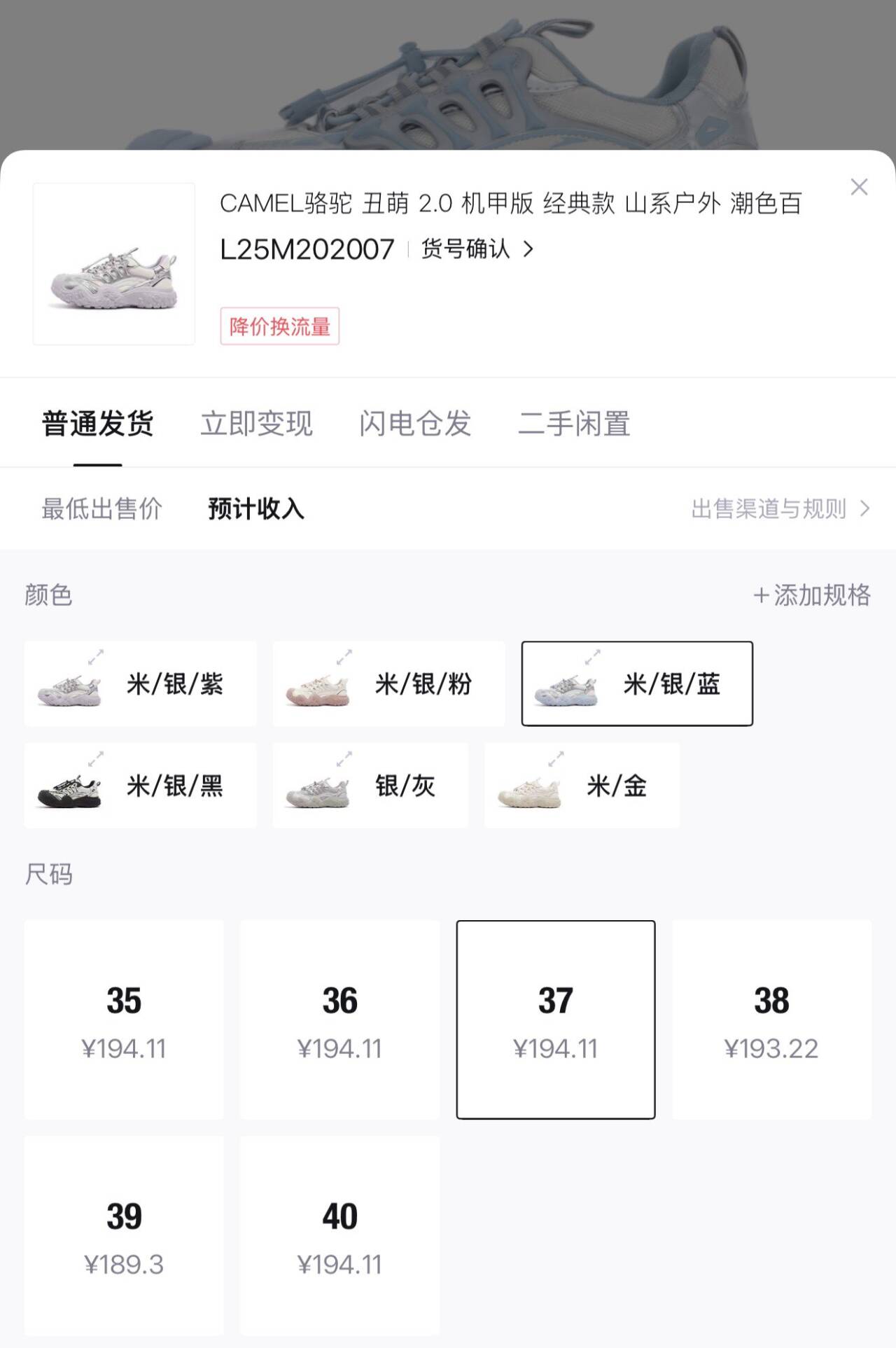Select the 普通发货 tab
The image size is (896, 1348).
98,424
